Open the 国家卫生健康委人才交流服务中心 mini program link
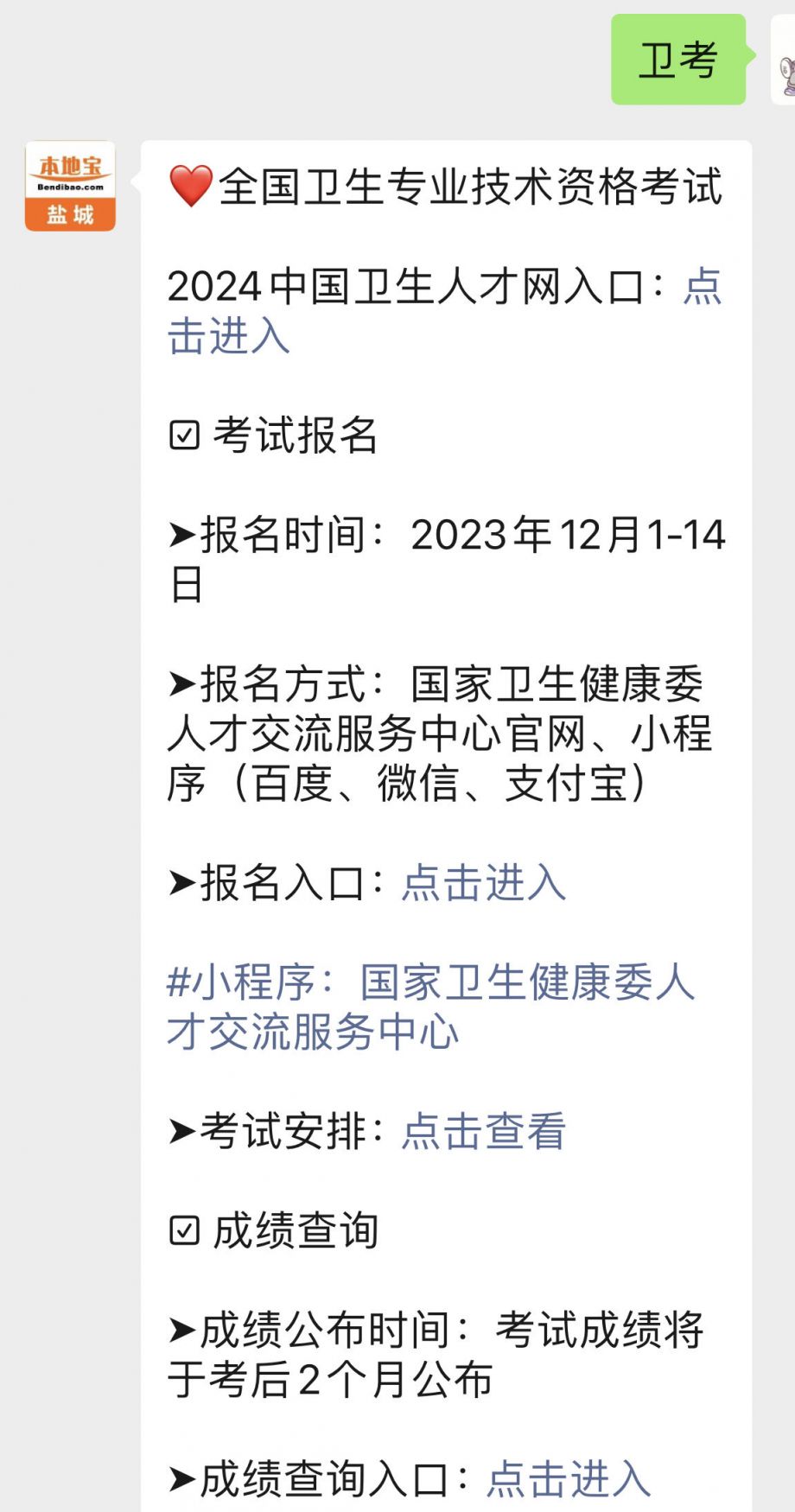795x1512 pixels. click(430, 1007)
